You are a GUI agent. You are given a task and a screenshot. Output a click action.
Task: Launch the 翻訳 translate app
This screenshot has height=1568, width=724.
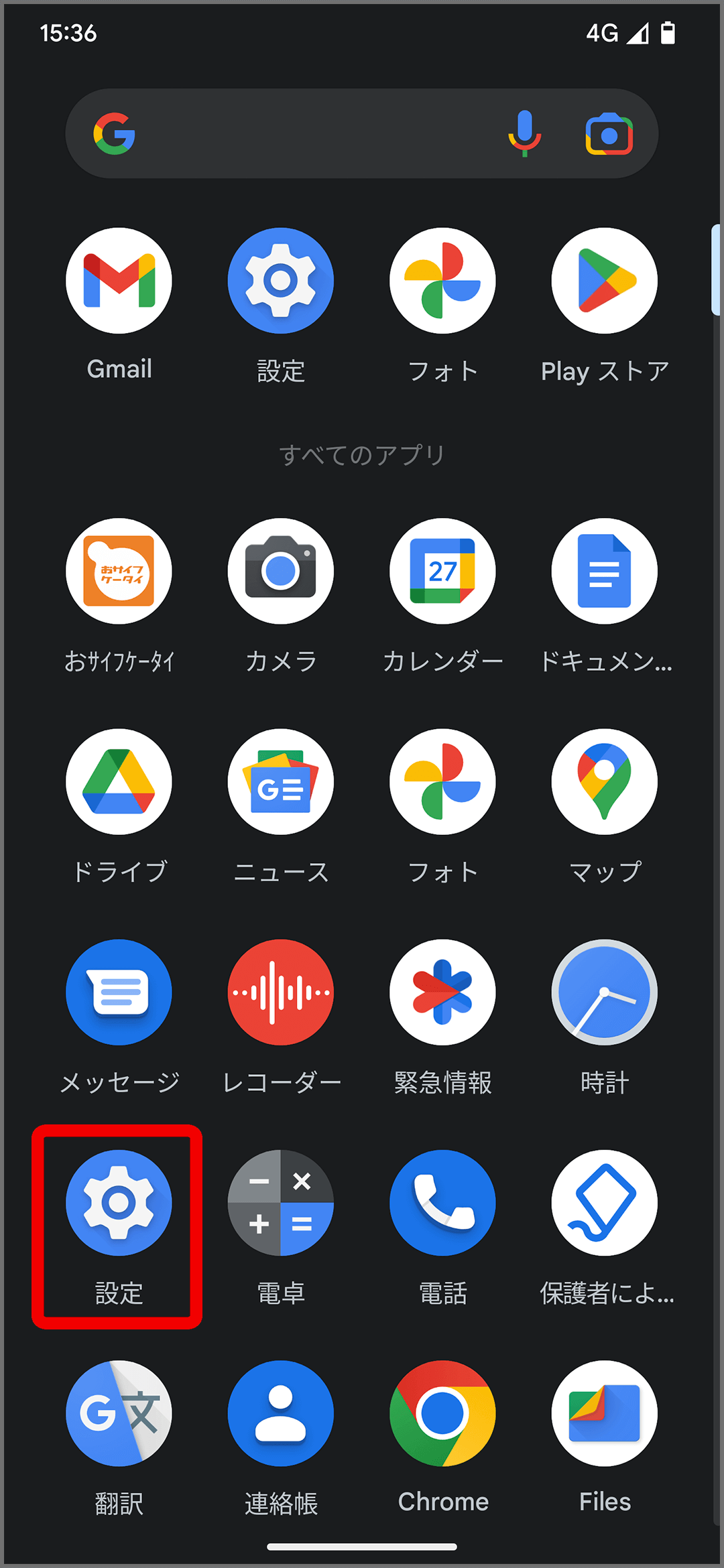click(119, 1413)
